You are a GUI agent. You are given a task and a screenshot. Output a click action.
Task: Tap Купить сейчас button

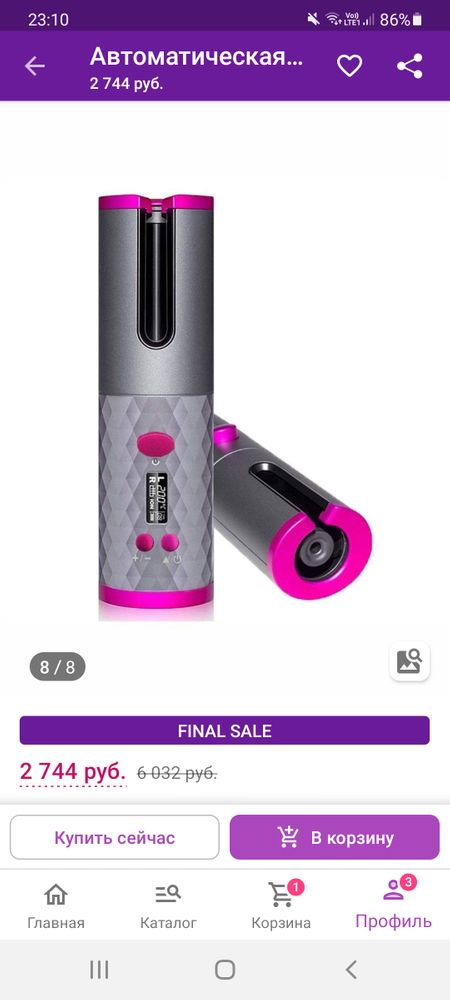115,837
